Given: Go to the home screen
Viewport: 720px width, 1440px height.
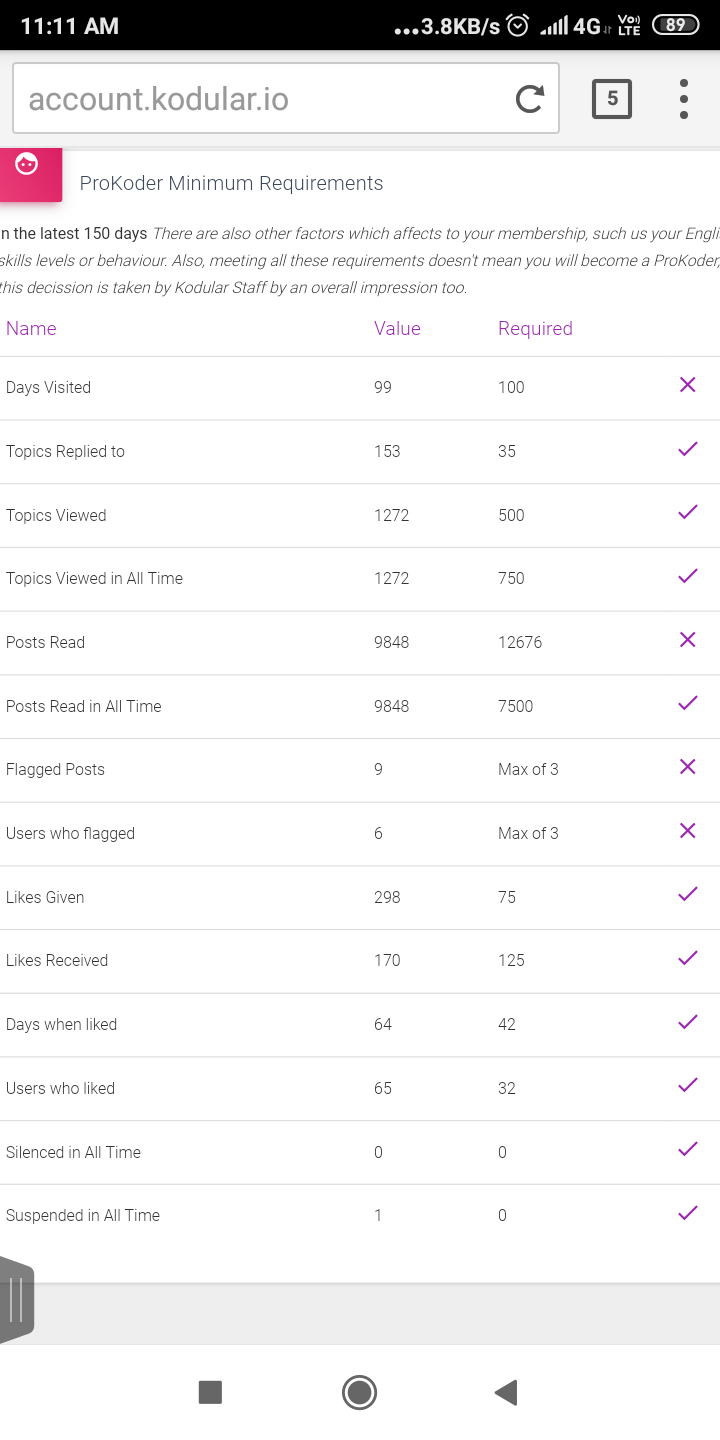Looking at the screenshot, I should coord(359,1392).
